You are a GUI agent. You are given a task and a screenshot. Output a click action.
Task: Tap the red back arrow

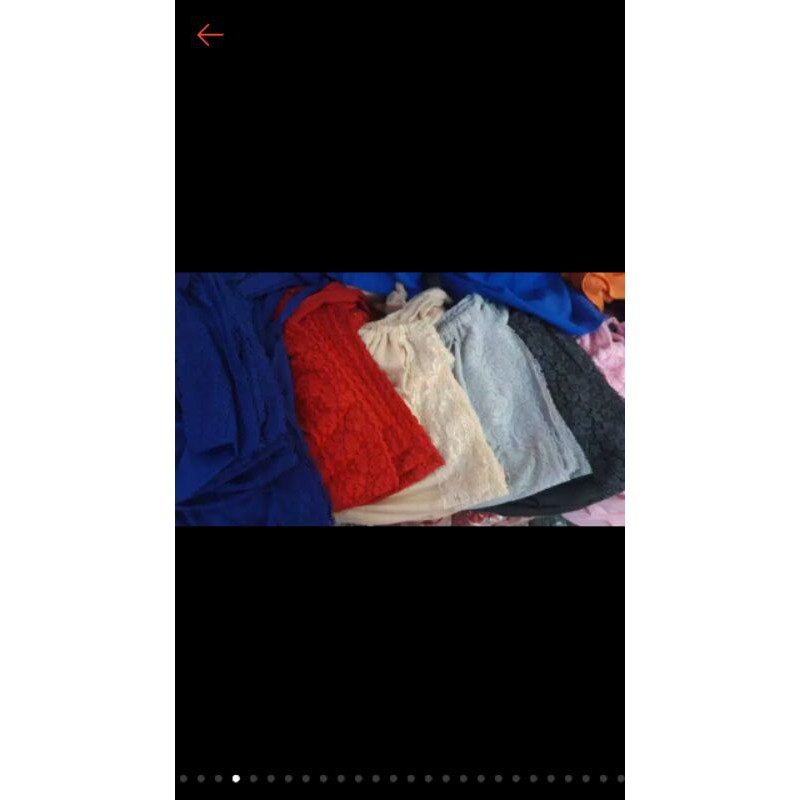coord(209,35)
